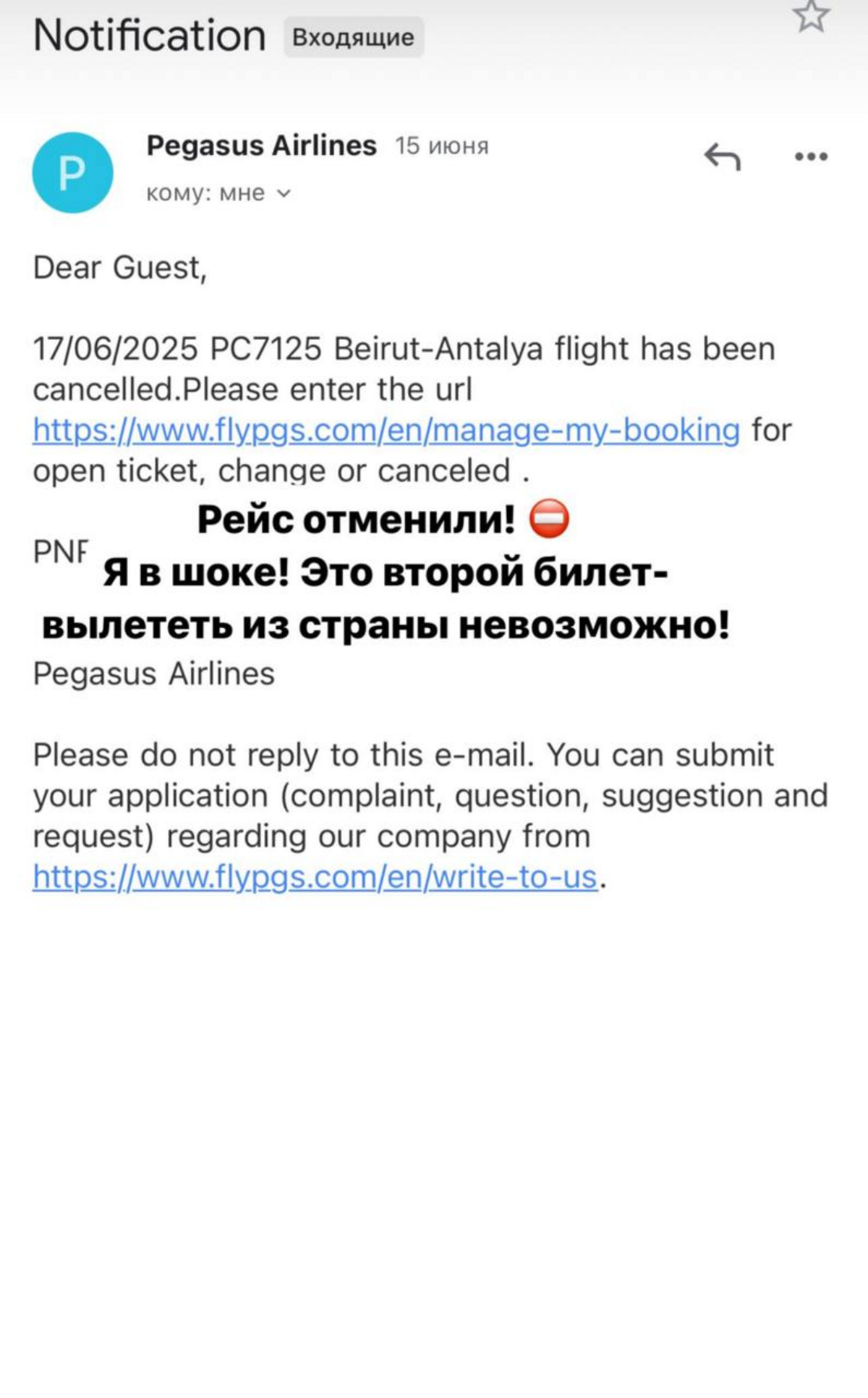This screenshot has height=1398, width=868.
Task: Open the manage-my-booking link
Action: coord(386,431)
